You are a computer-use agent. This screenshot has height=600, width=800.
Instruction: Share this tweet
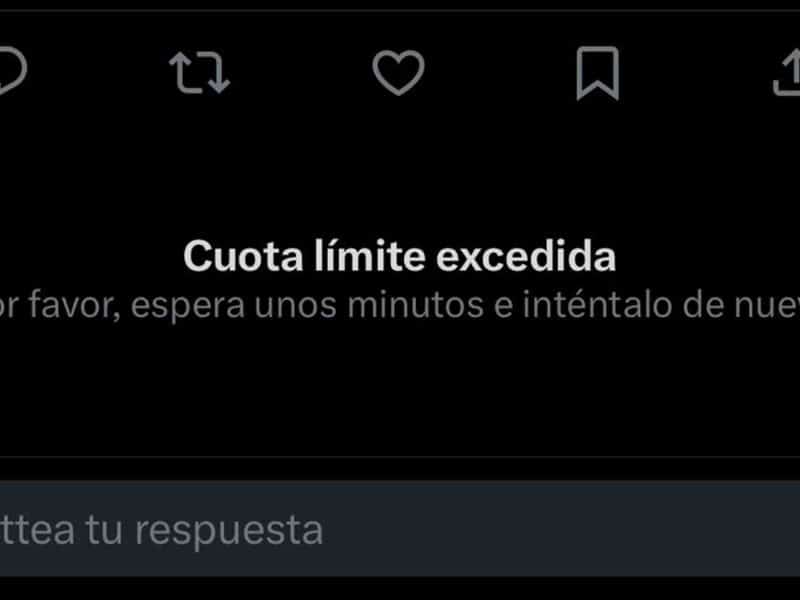point(788,73)
